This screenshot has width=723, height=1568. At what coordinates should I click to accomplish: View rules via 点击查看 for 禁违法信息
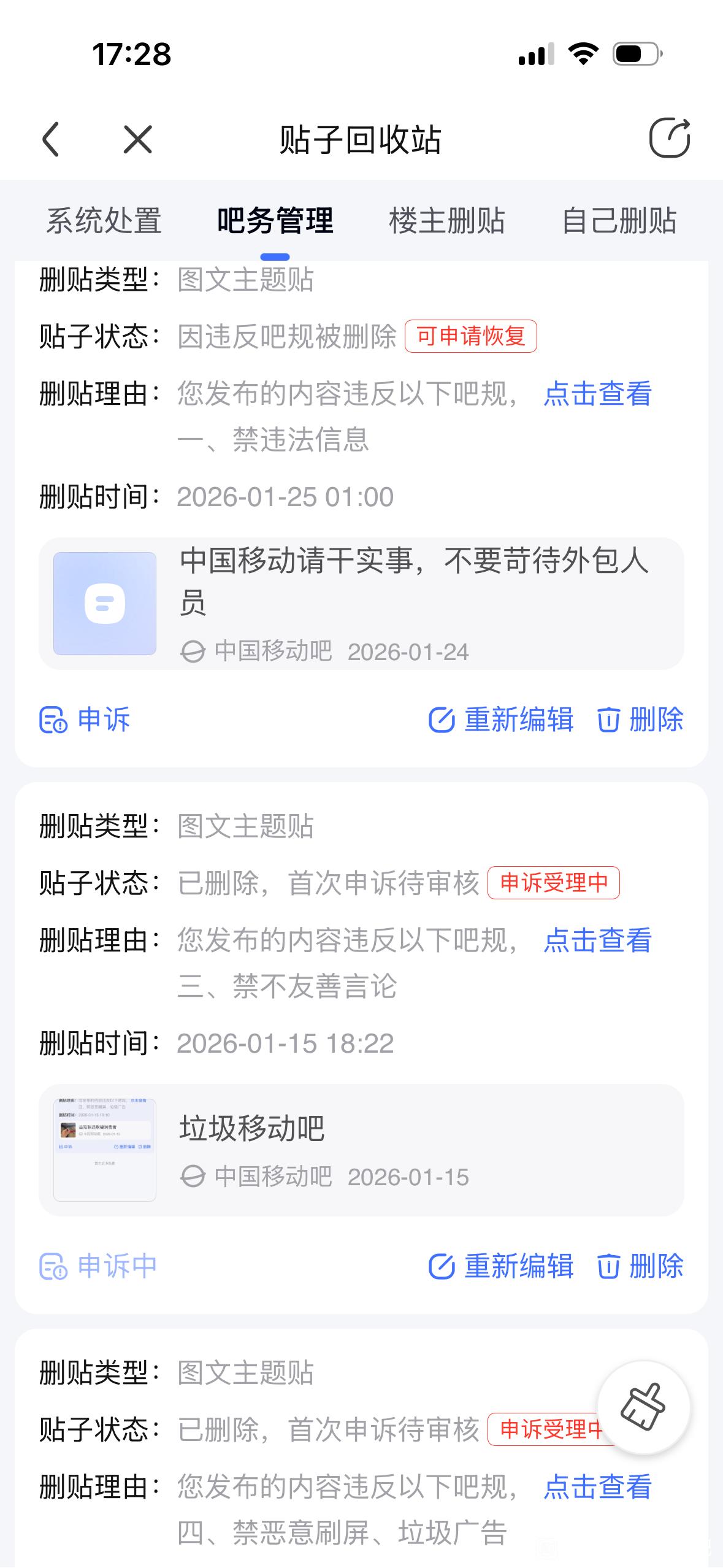(597, 394)
